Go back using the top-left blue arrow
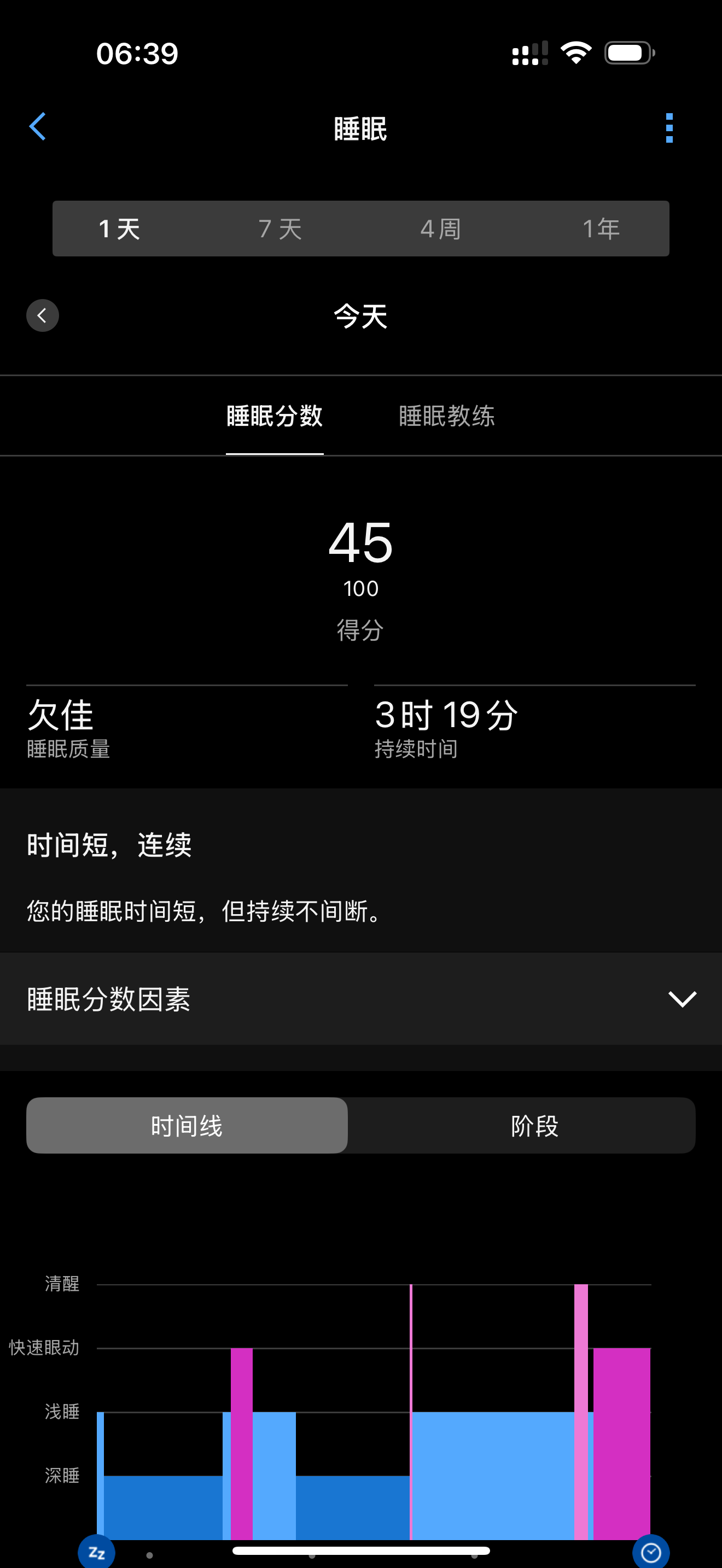Image resolution: width=722 pixels, height=1568 pixels. click(38, 127)
